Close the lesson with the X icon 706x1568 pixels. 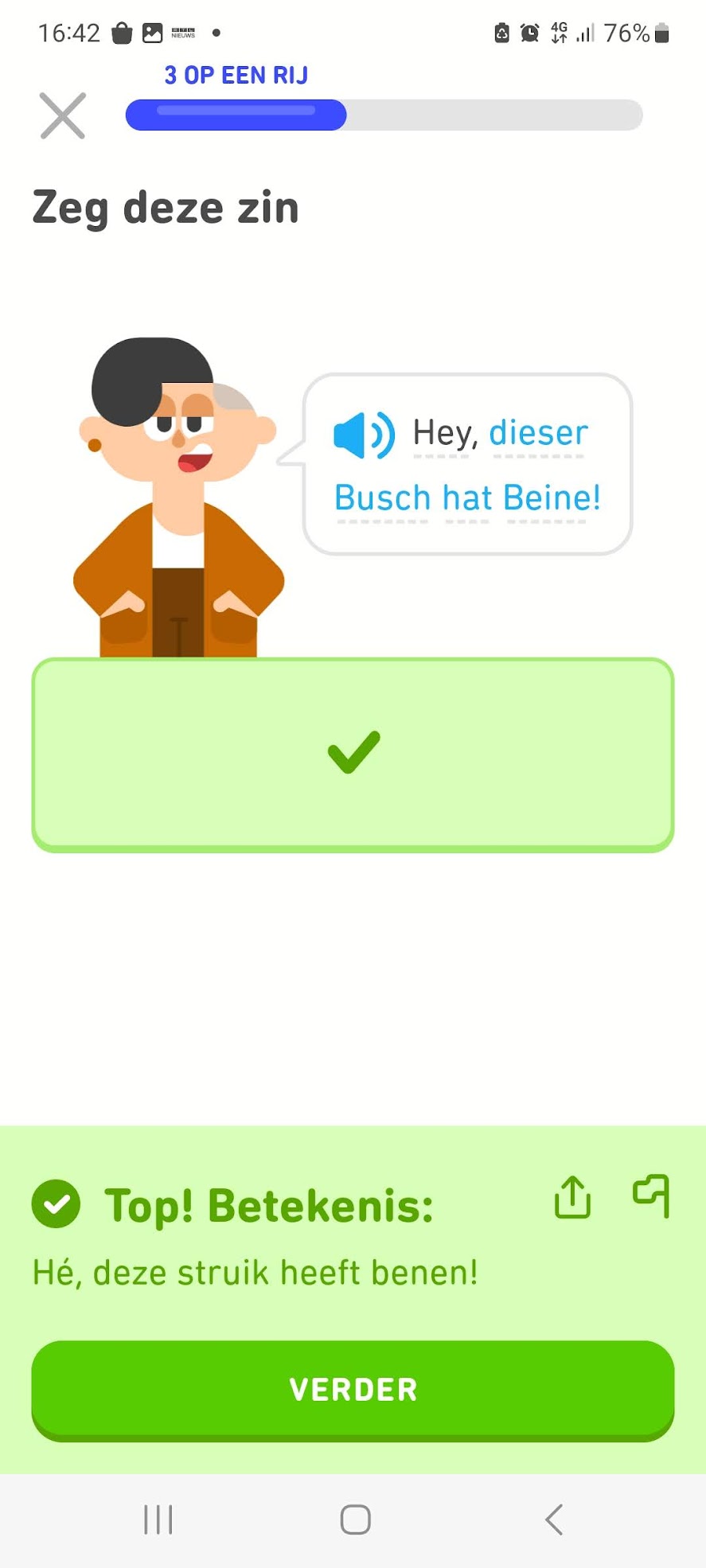pyautogui.click(x=63, y=116)
